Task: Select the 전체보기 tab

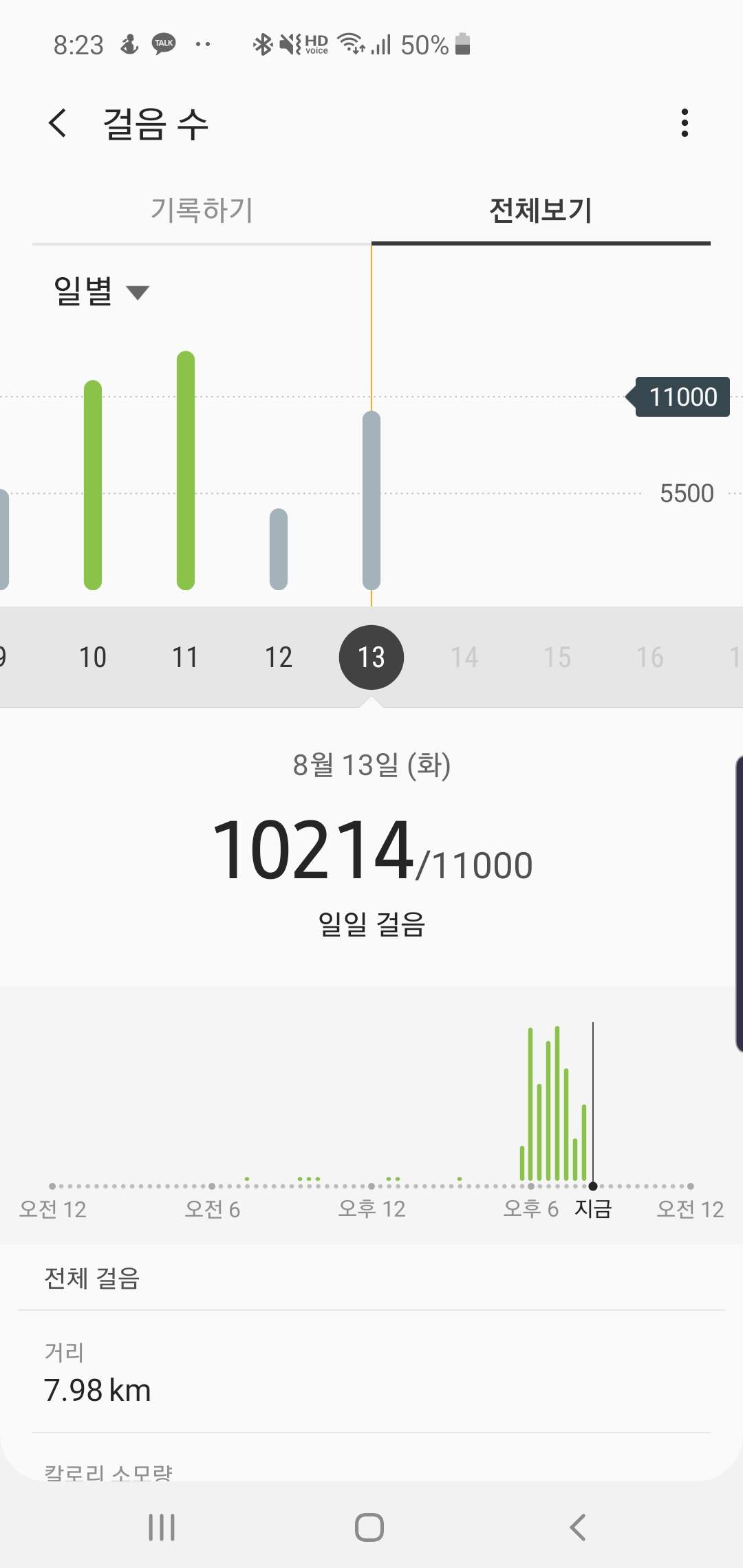Action: [x=541, y=210]
